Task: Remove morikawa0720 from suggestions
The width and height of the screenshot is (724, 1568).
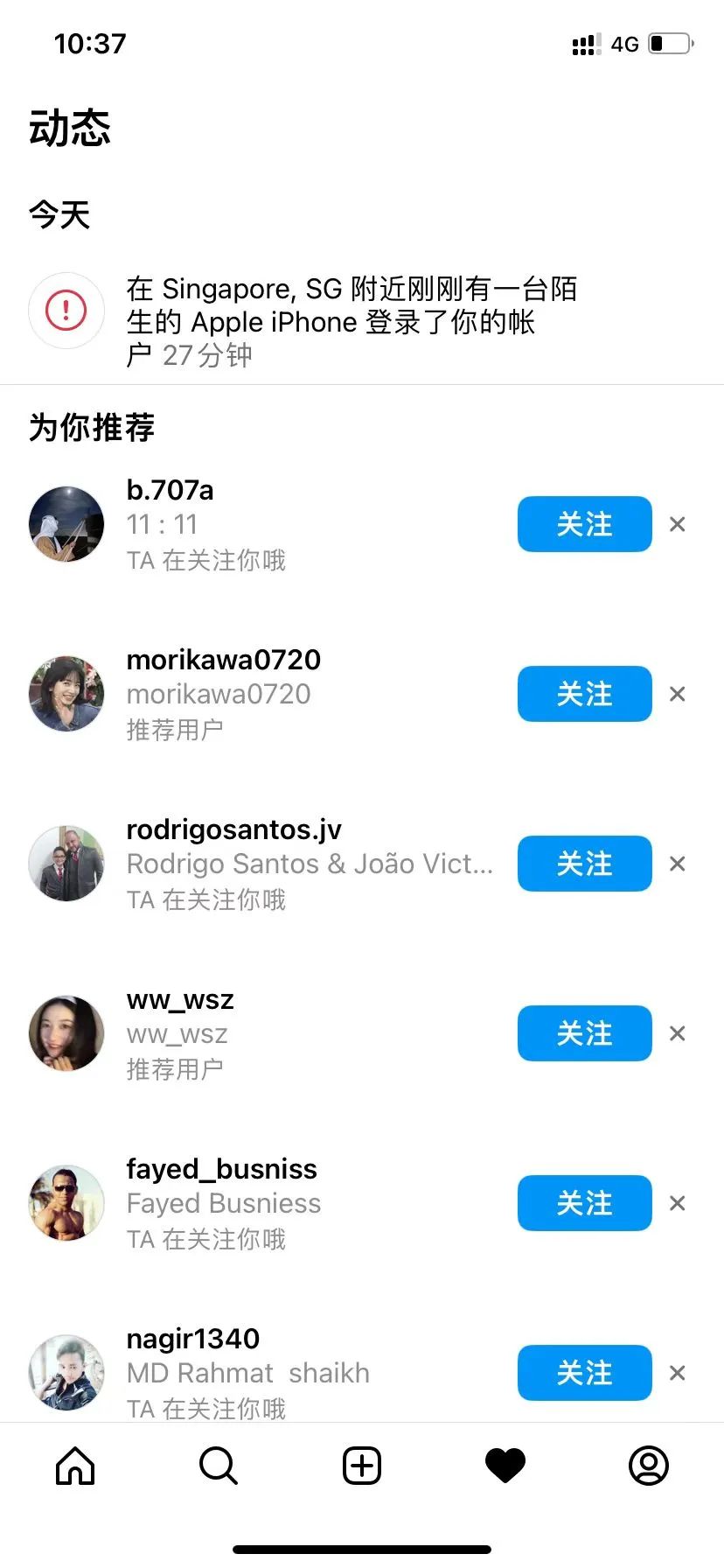Action: 677,694
